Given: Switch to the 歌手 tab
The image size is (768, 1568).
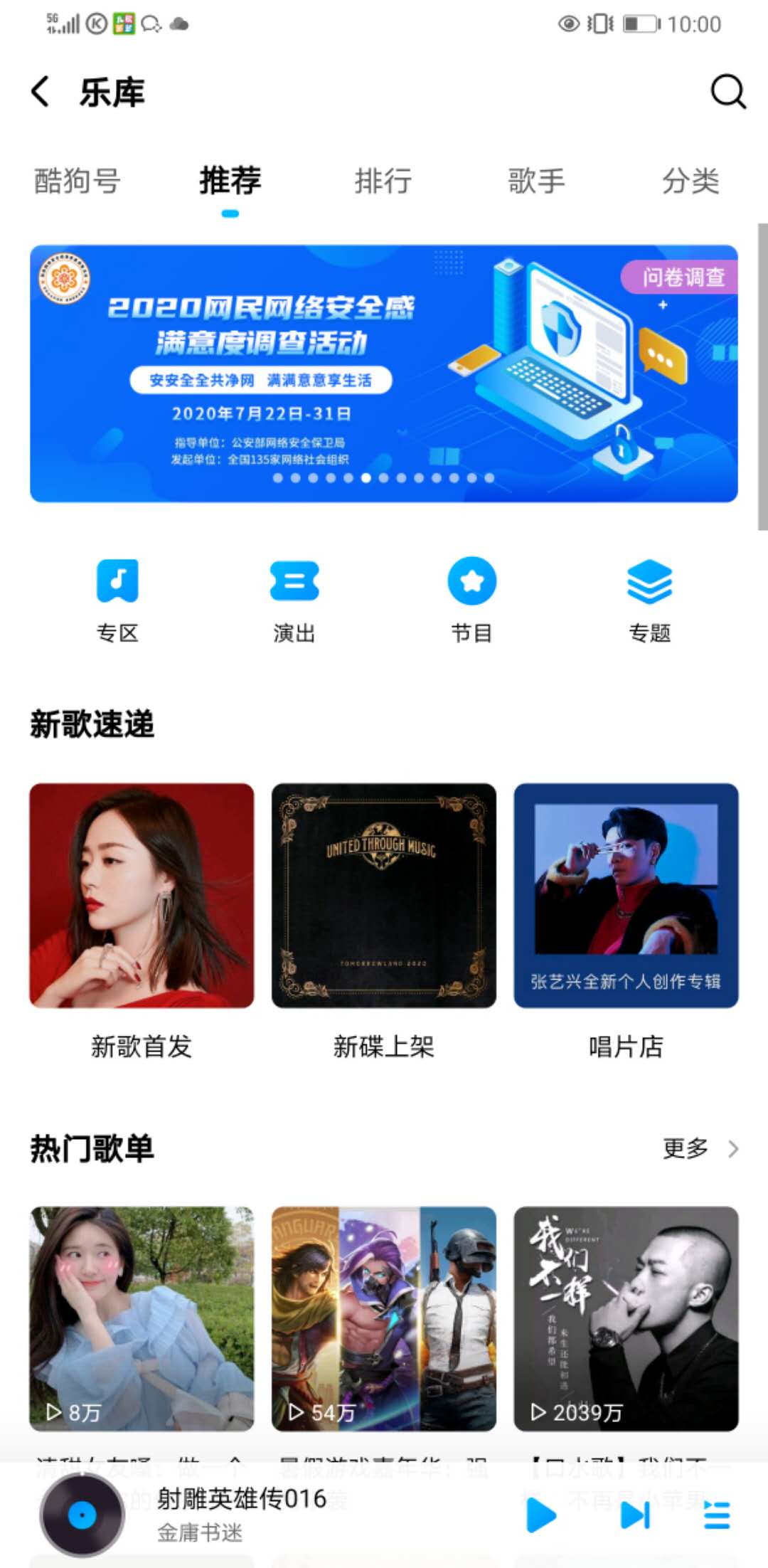Looking at the screenshot, I should click(x=536, y=181).
